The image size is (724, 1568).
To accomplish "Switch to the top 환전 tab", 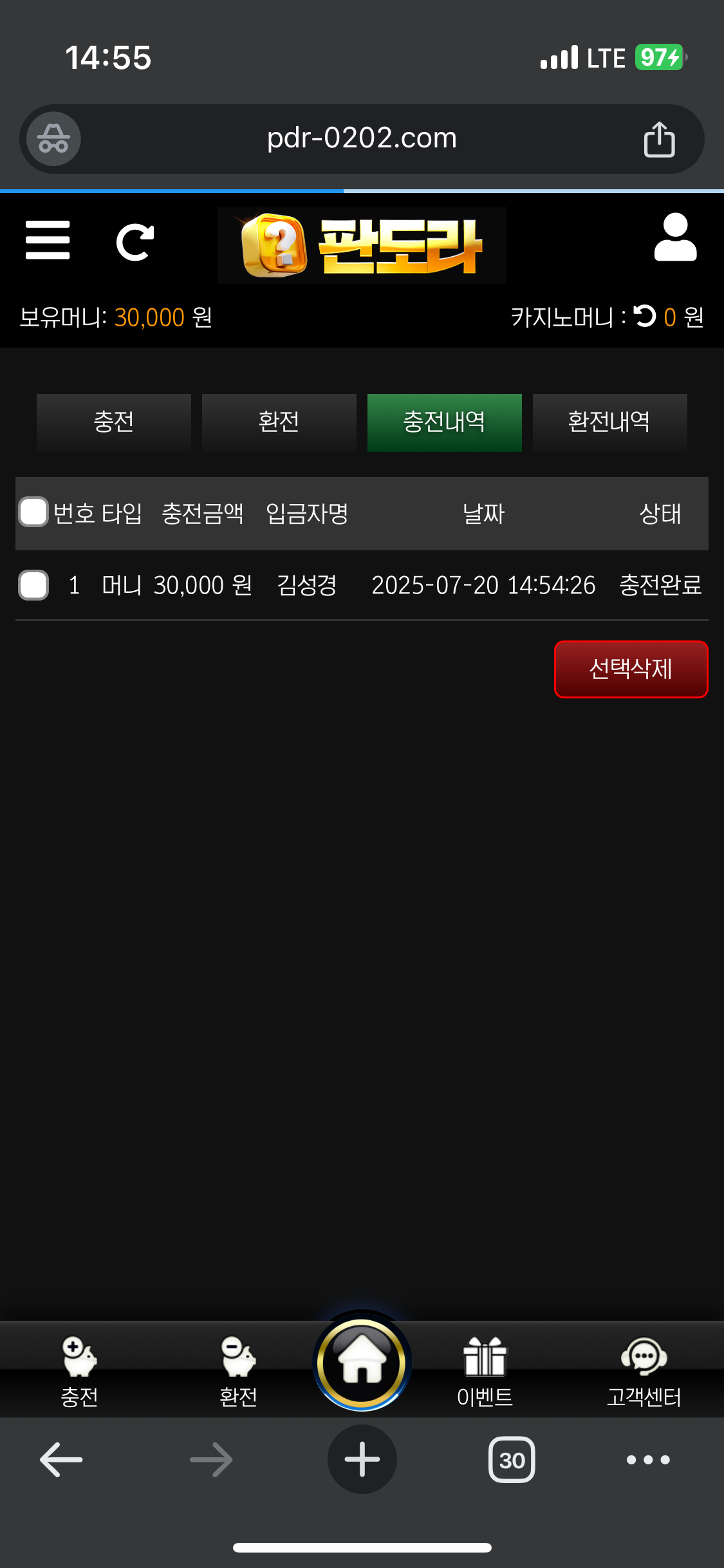I will click(x=279, y=422).
